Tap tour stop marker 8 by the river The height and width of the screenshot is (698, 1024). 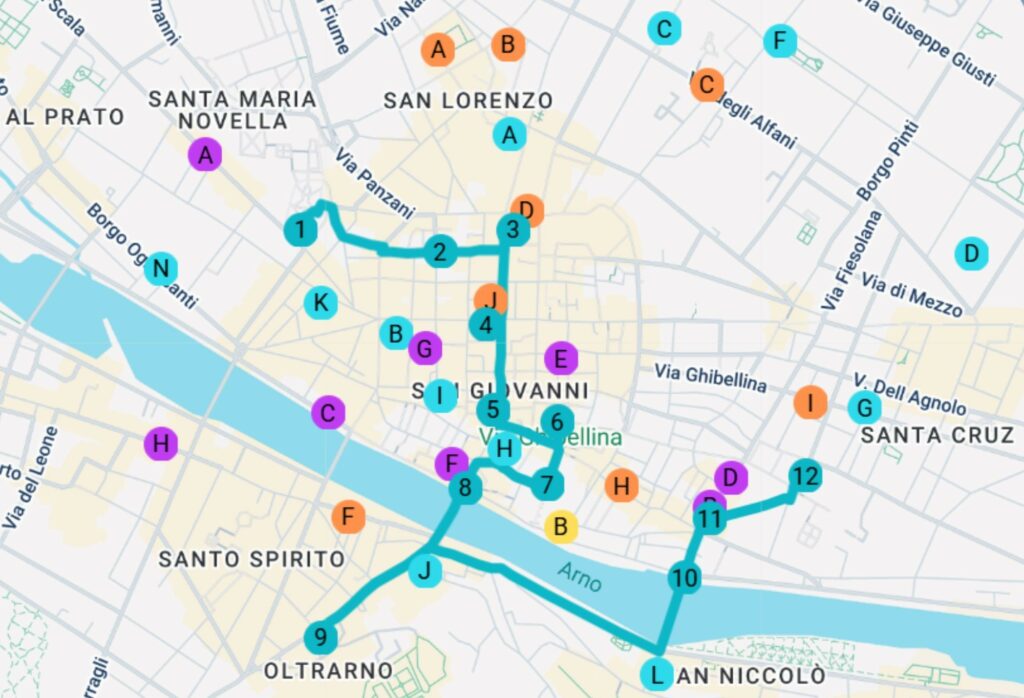pos(465,488)
